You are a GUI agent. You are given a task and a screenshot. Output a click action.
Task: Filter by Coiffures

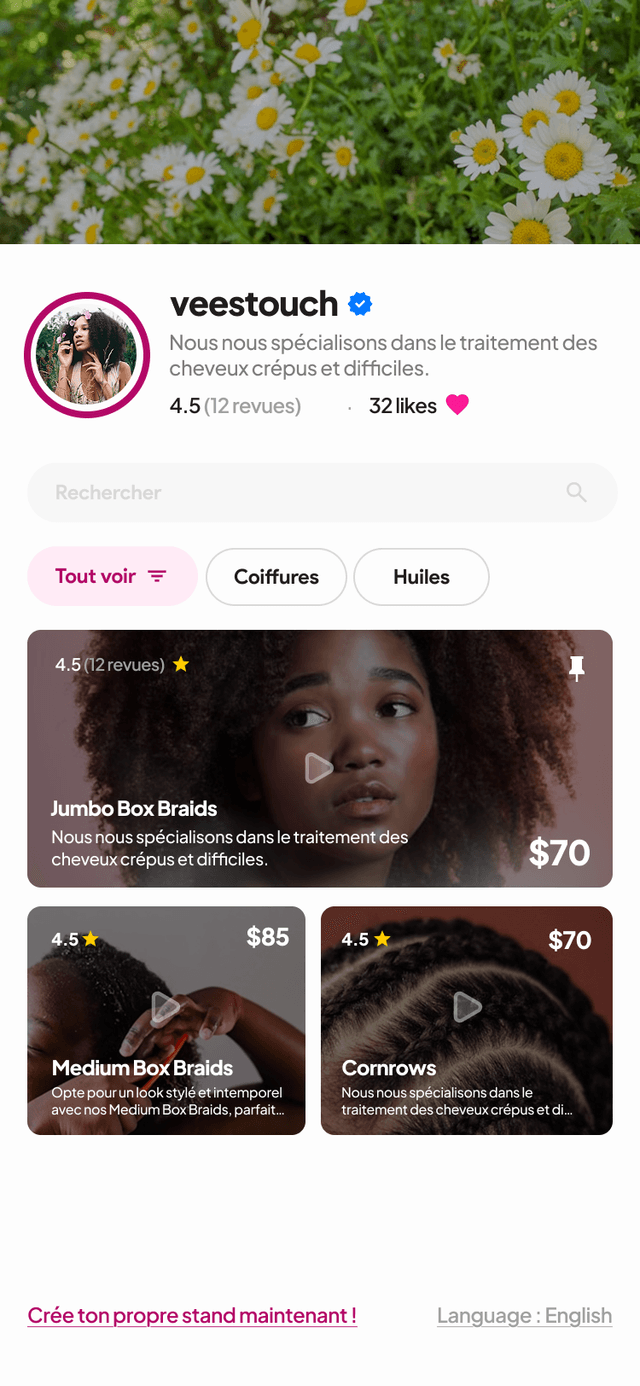(x=276, y=577)
